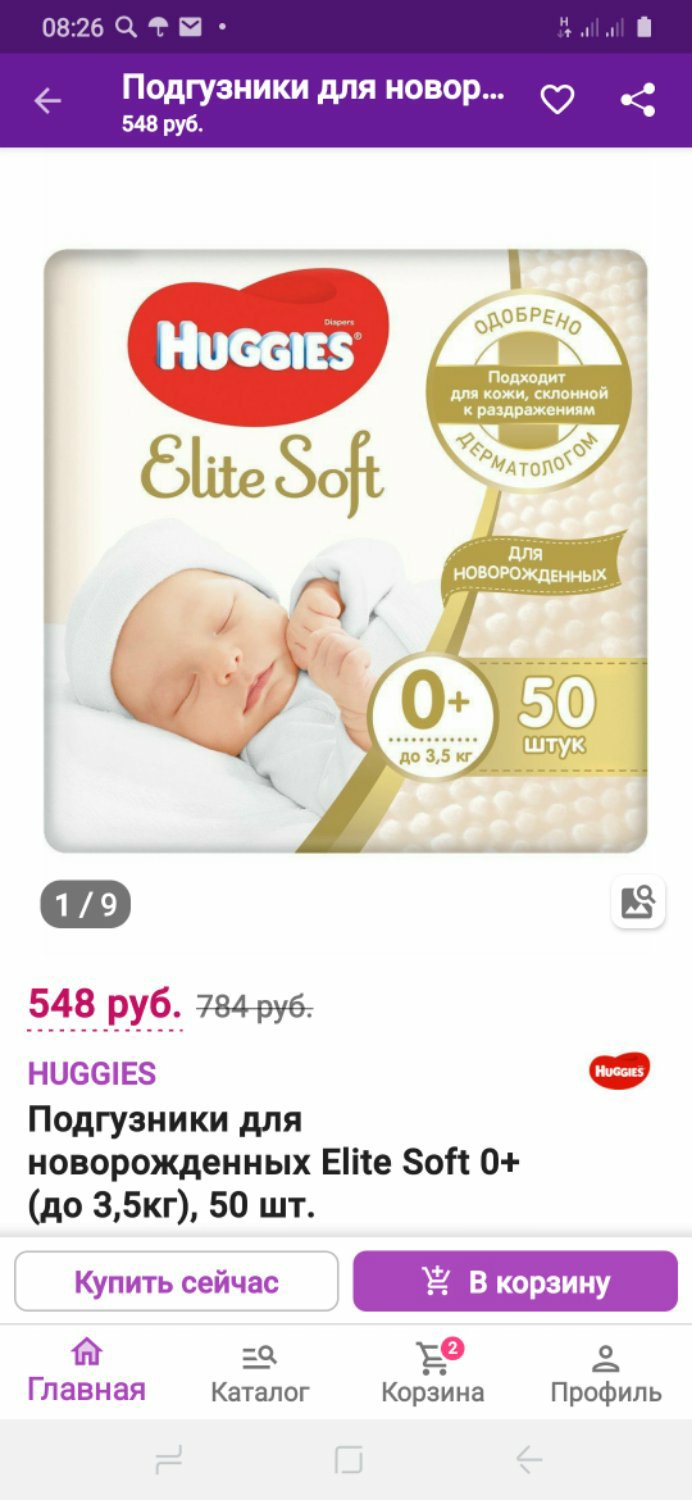This screenshot has width=692, height=1500.
Task: Tap Купить сейчас to buy now
Action: [x=176, y=1281]
